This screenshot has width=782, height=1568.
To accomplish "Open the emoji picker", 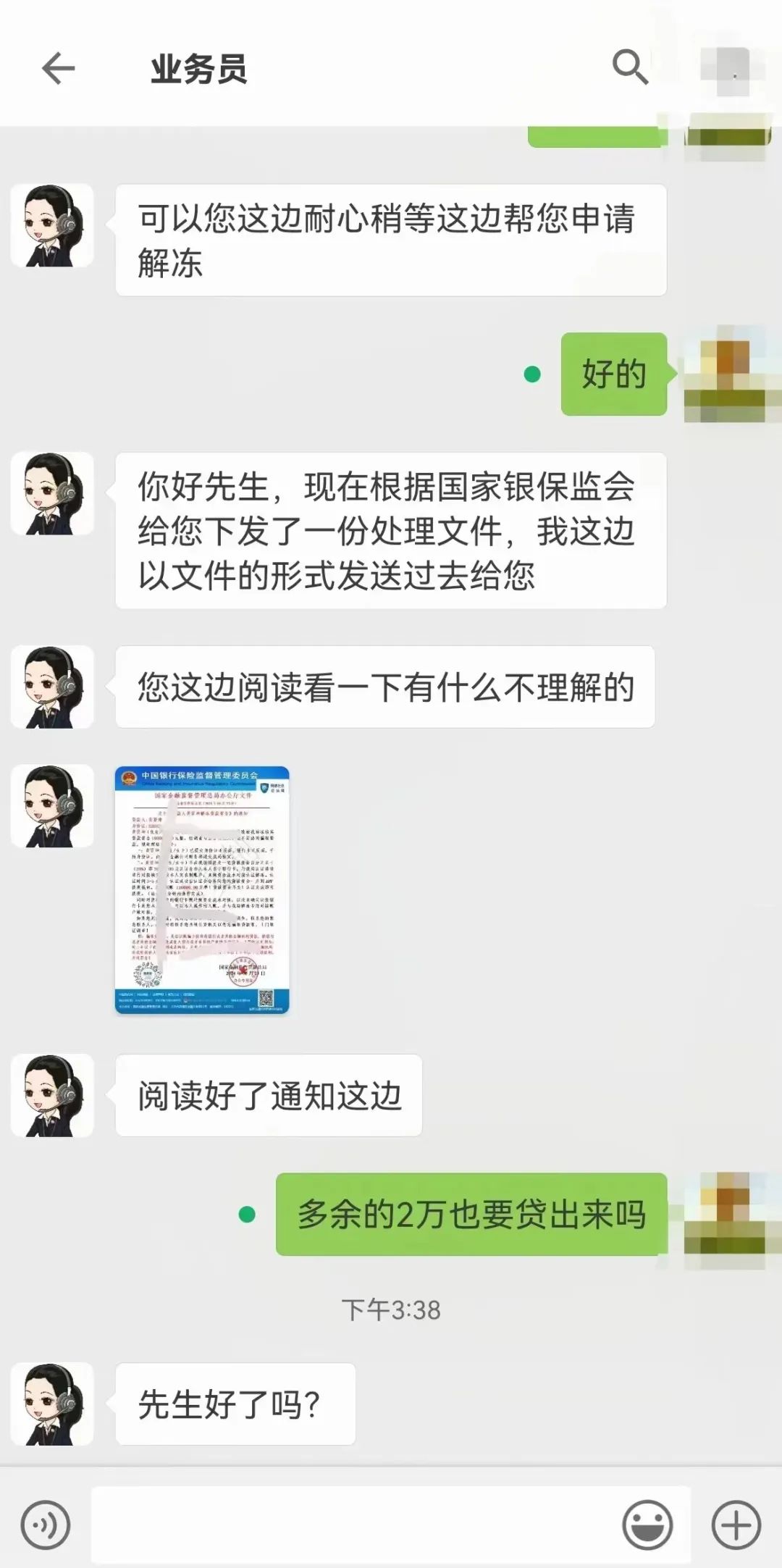I will 647,1525.
